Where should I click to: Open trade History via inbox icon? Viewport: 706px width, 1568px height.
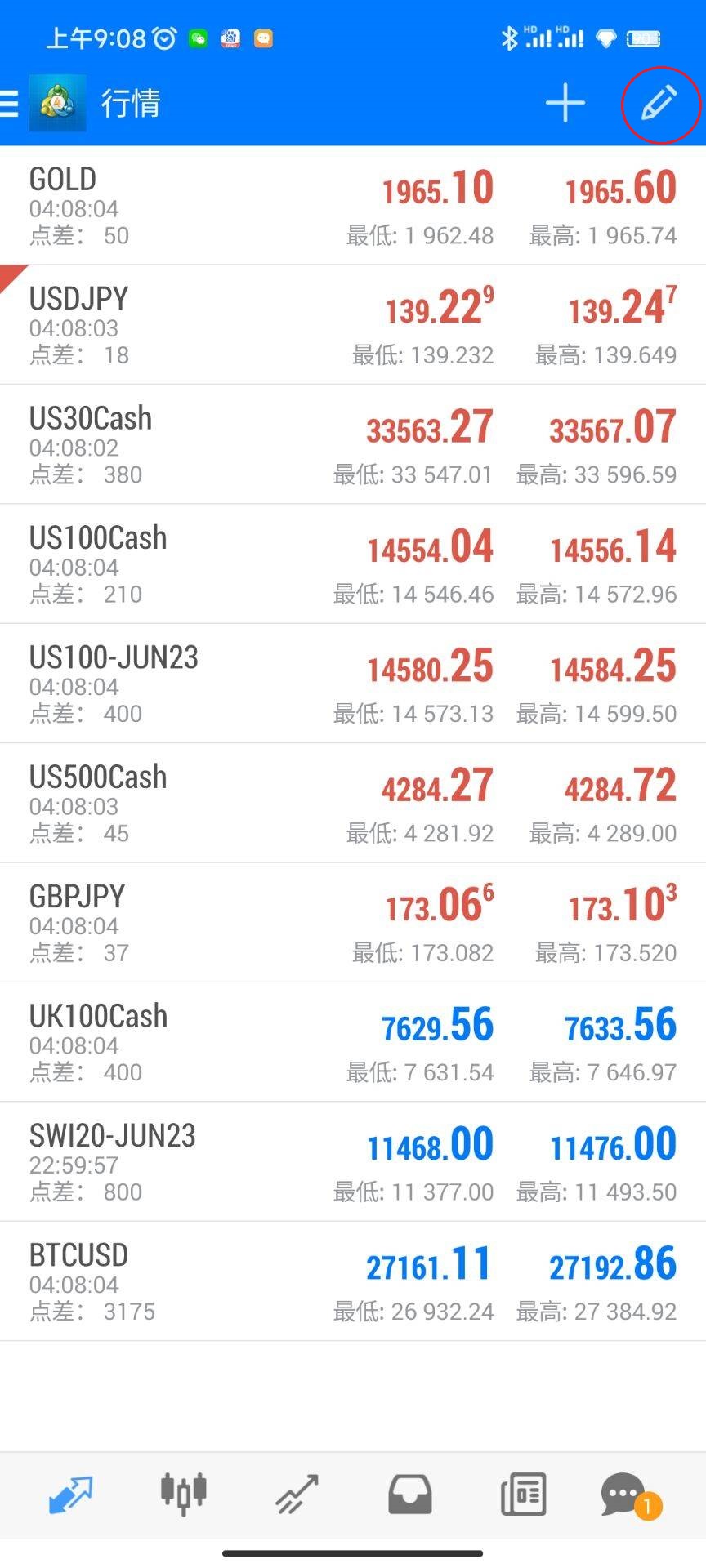point(409,1493)
